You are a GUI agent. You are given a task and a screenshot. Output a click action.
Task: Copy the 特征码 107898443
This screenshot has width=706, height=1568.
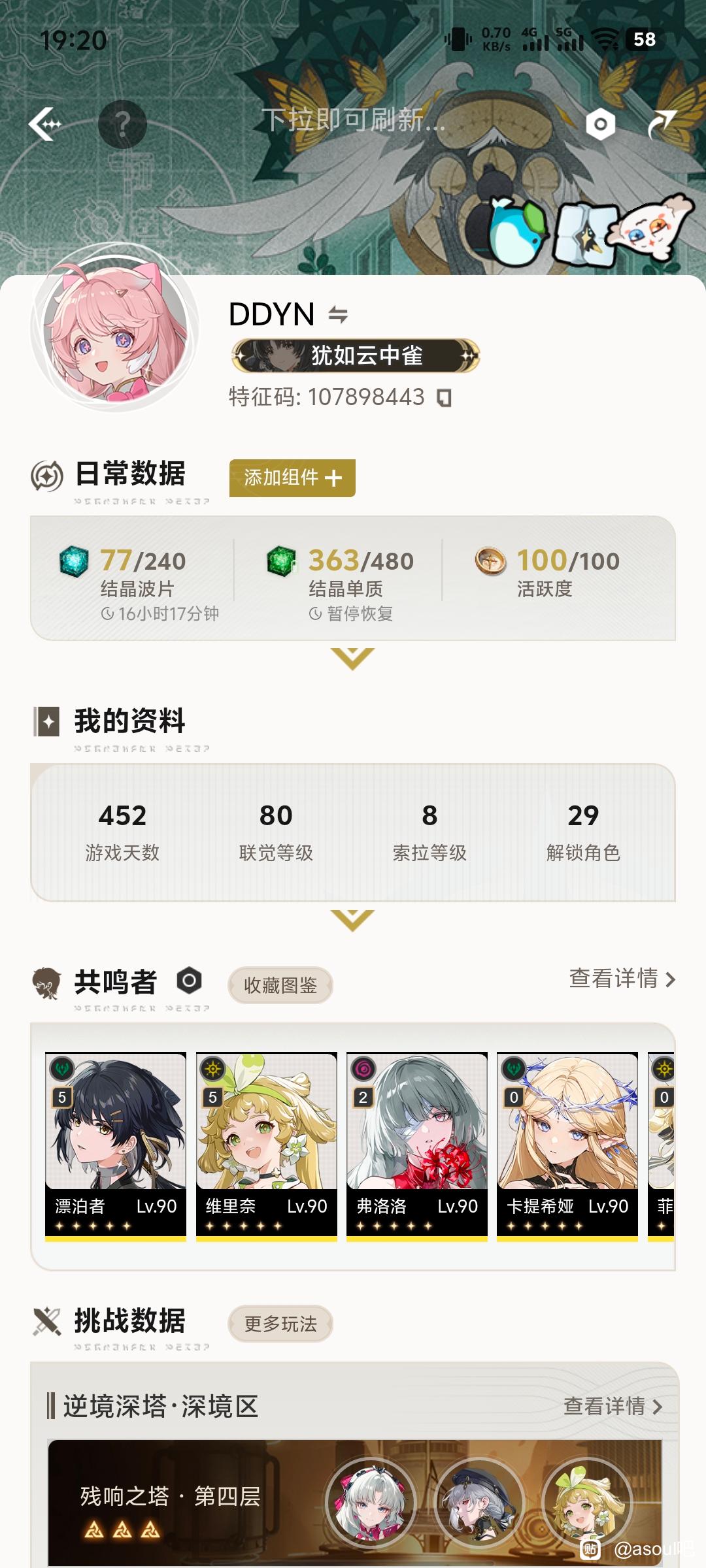pyautogui.click(x=445, y=397)
